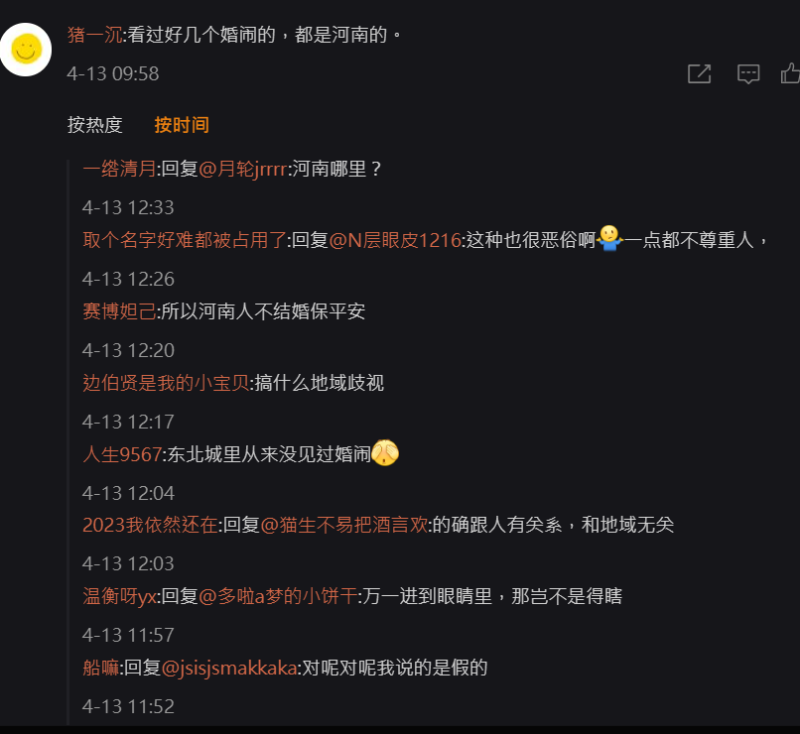This screenshot has height=734, width=800.
Task: Tap the mention @多啦a梦的小饼干
Action: [279, 597]
